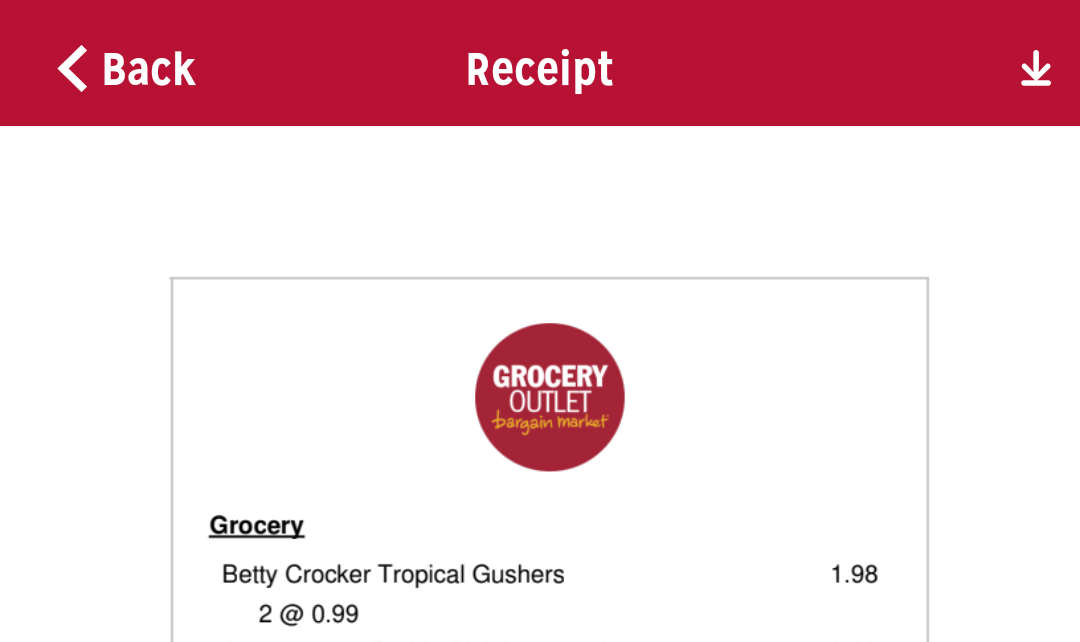Image resolution: width=1080 pixels, height=642 pixels.
Task: Go back from the Receipt screen
Action: point(126,69)
